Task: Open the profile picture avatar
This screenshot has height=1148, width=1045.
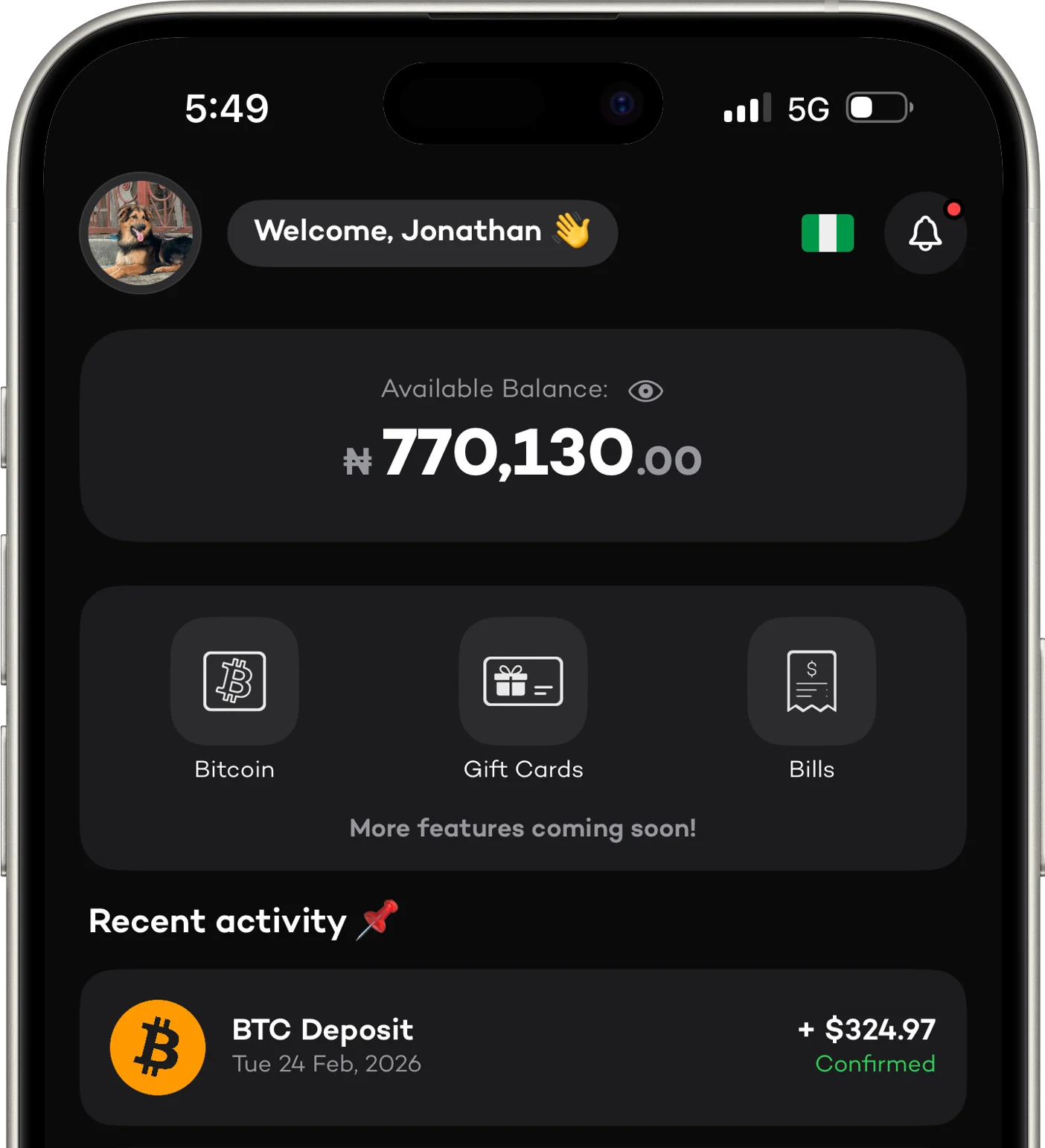Action: [141, 233]
